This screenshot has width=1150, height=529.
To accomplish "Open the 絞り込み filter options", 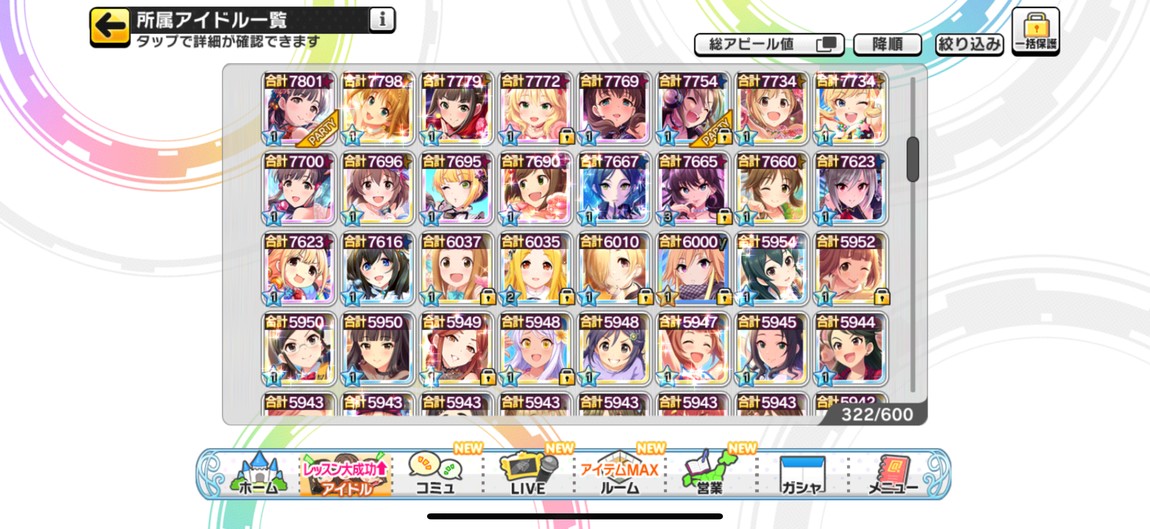I will [969, 45].
